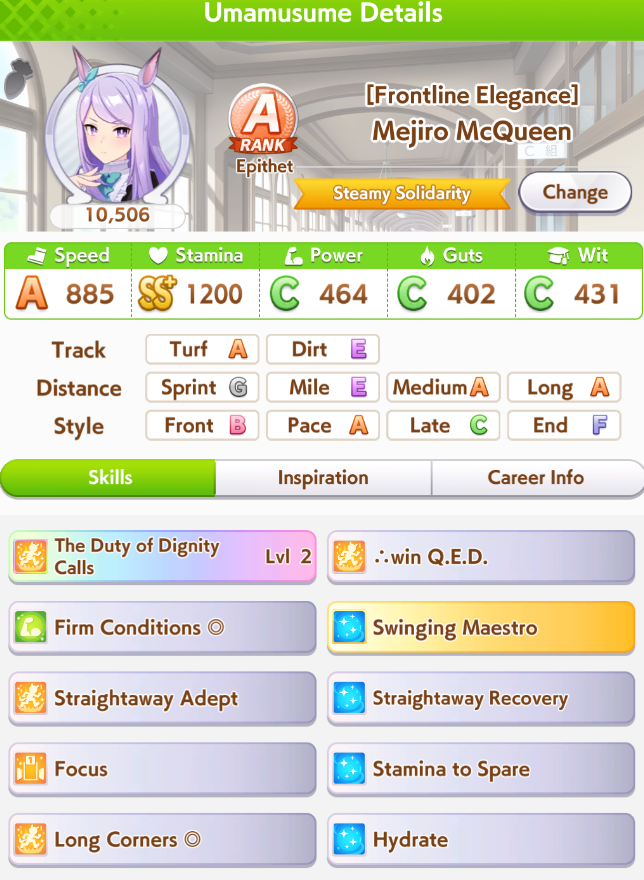View the Focus skill
644x880 pixels.
tap(163, 769)
